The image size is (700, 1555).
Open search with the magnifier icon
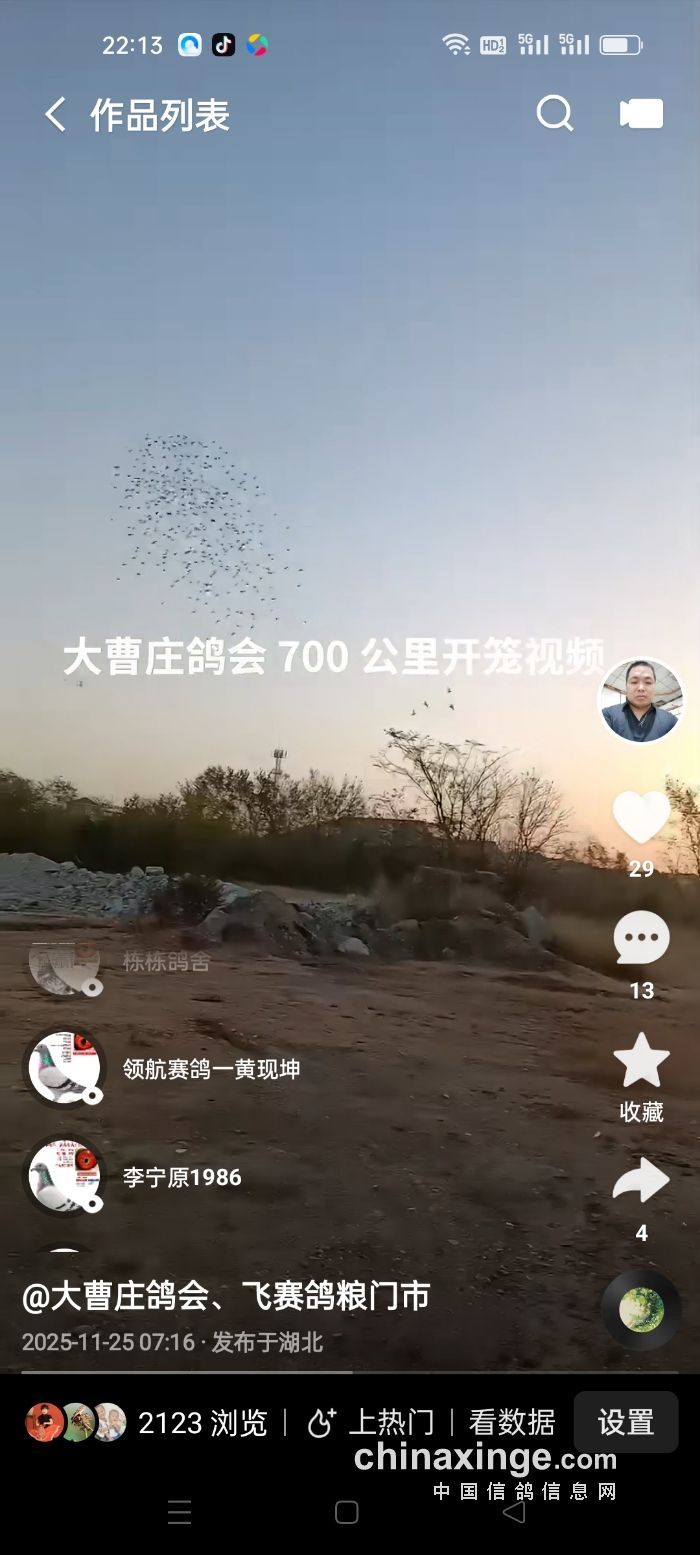[x=554, y=114]
